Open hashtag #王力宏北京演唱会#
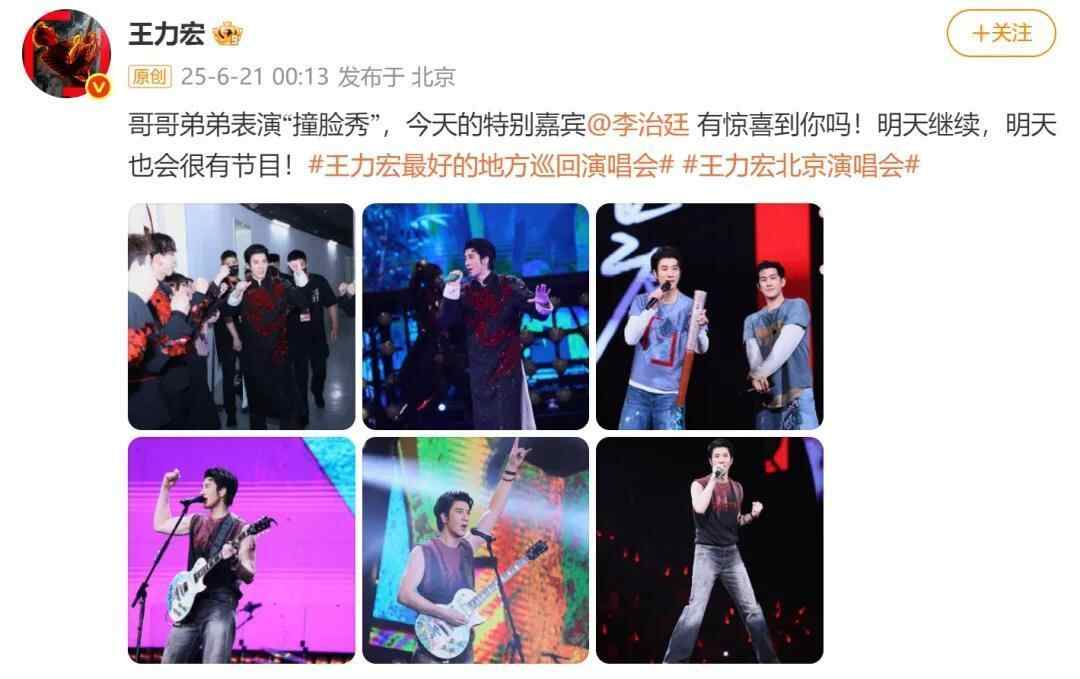The image size is (1080, 679). click(800, 165)
